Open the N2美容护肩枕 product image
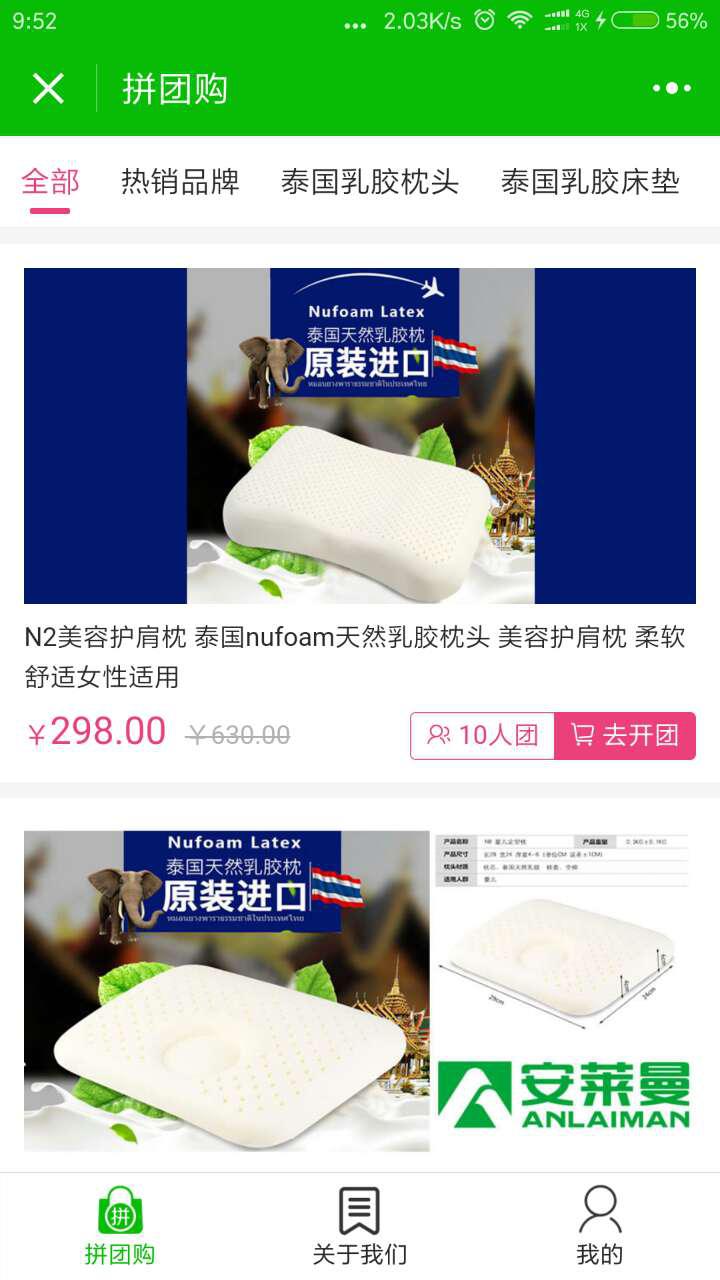Viewport: 720px width, 1280px height. 360,435
